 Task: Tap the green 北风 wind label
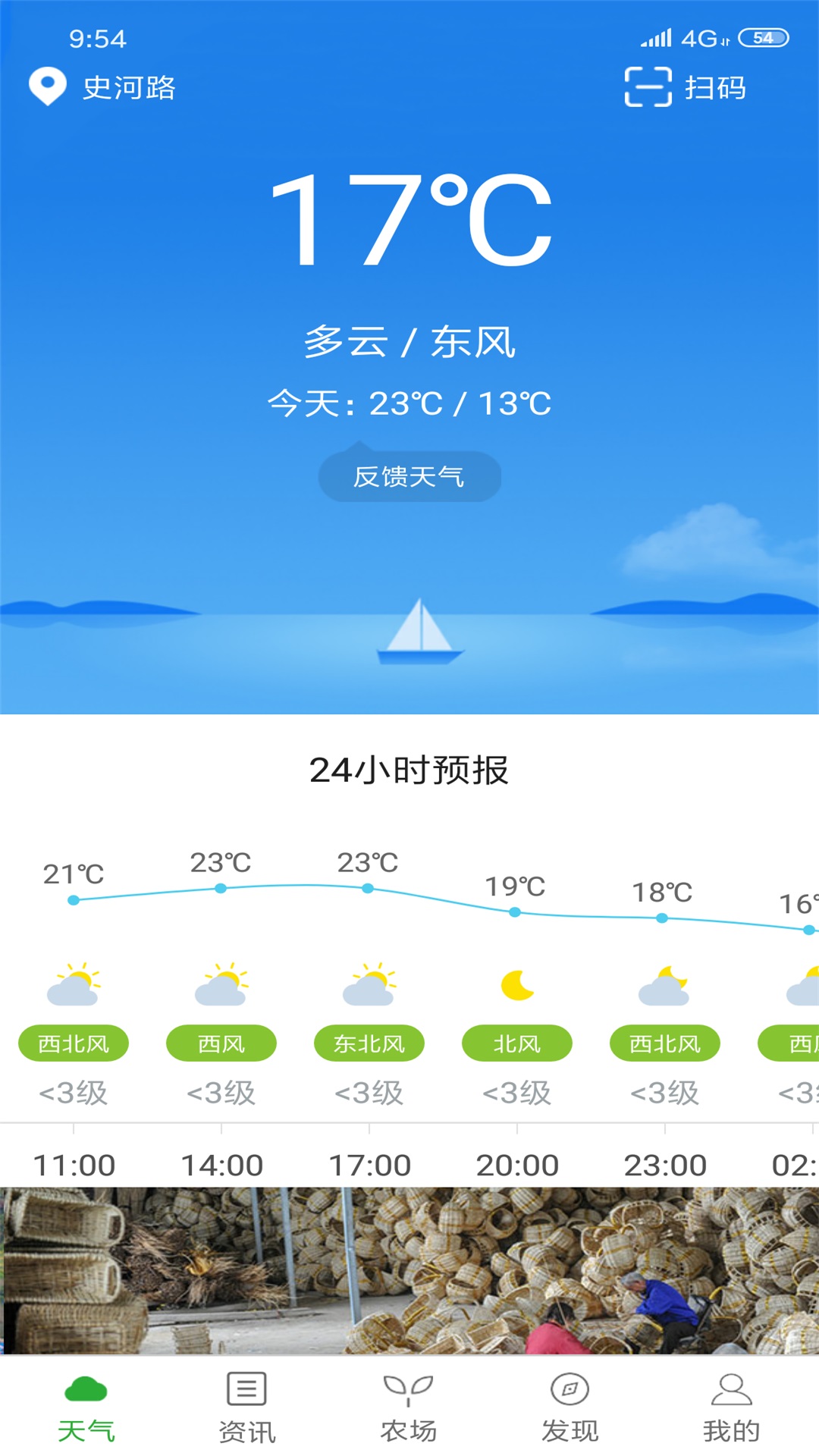(516, 1043)
